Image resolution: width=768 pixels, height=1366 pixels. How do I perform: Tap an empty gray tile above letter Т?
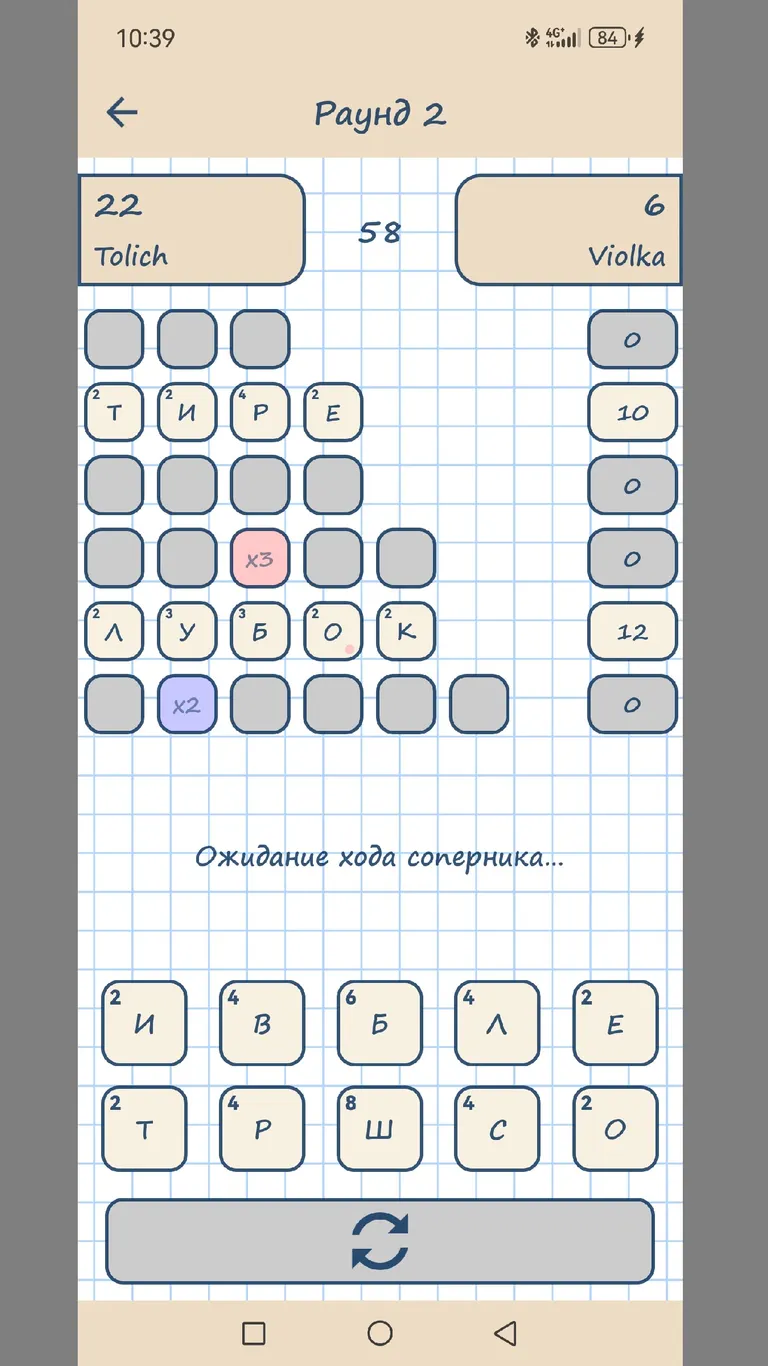pyautogui.click(x=113, y=339)
